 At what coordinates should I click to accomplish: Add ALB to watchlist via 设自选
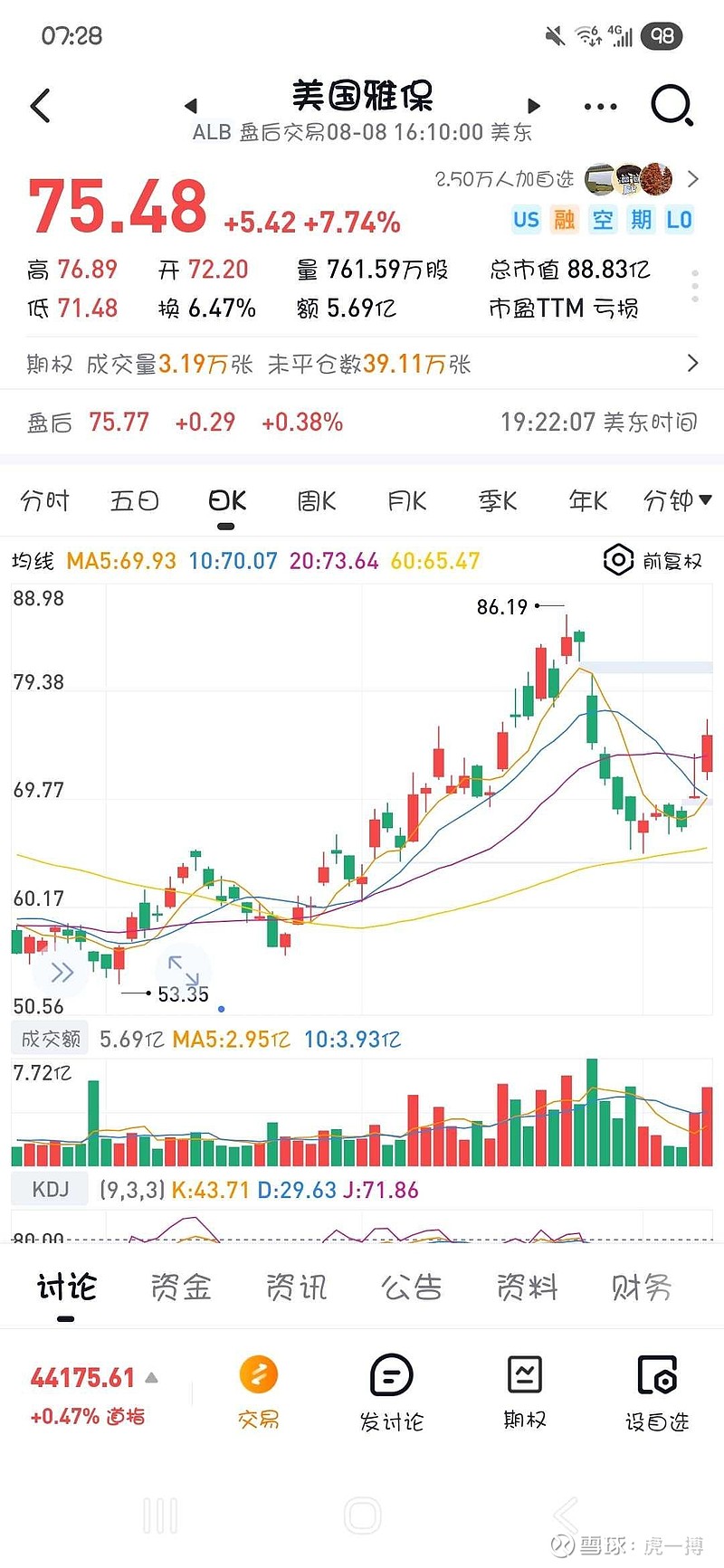pos(657,1392)
